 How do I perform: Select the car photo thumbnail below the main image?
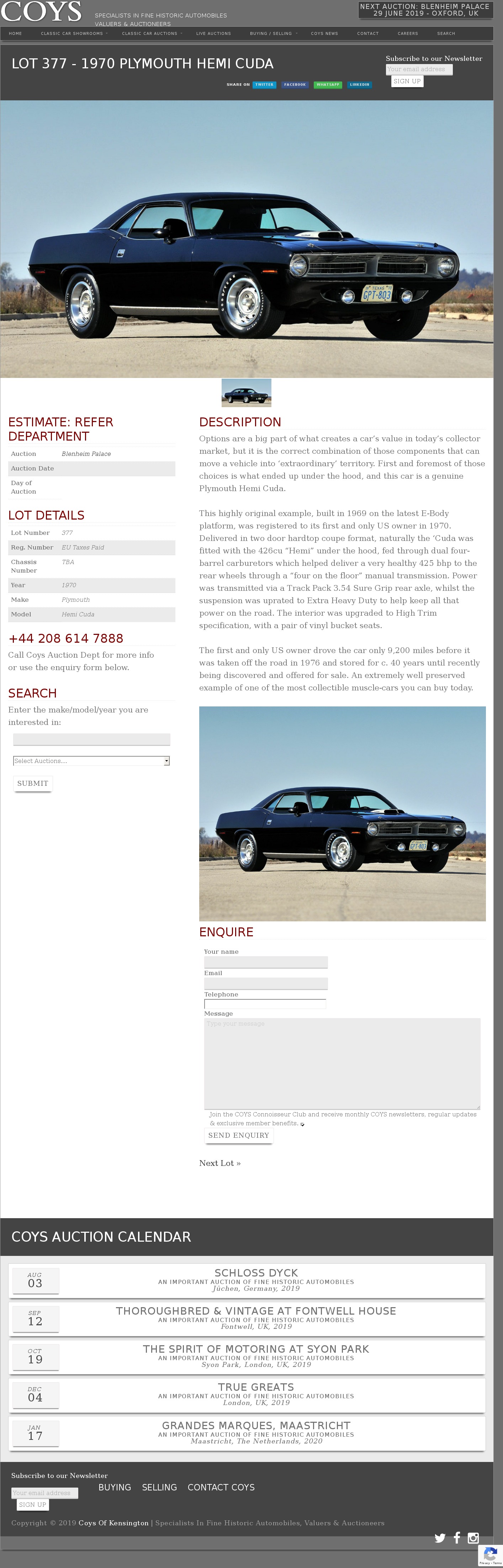coord(246,392)
